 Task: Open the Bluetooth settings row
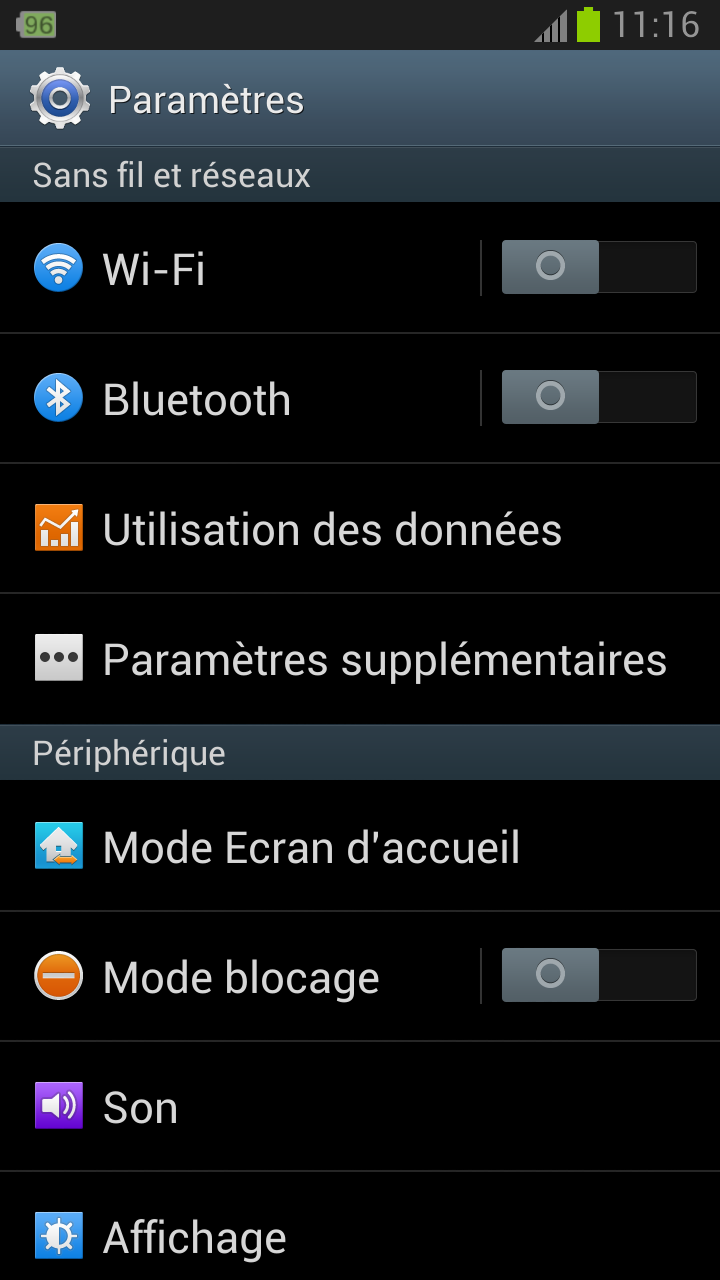(240, 398)
